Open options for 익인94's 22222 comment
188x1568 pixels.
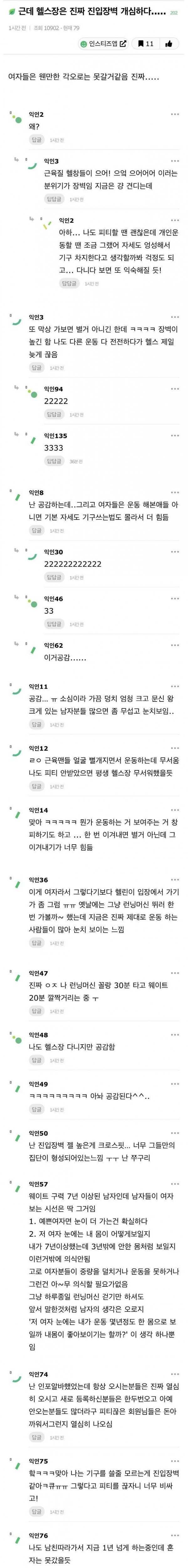point(175,389)
